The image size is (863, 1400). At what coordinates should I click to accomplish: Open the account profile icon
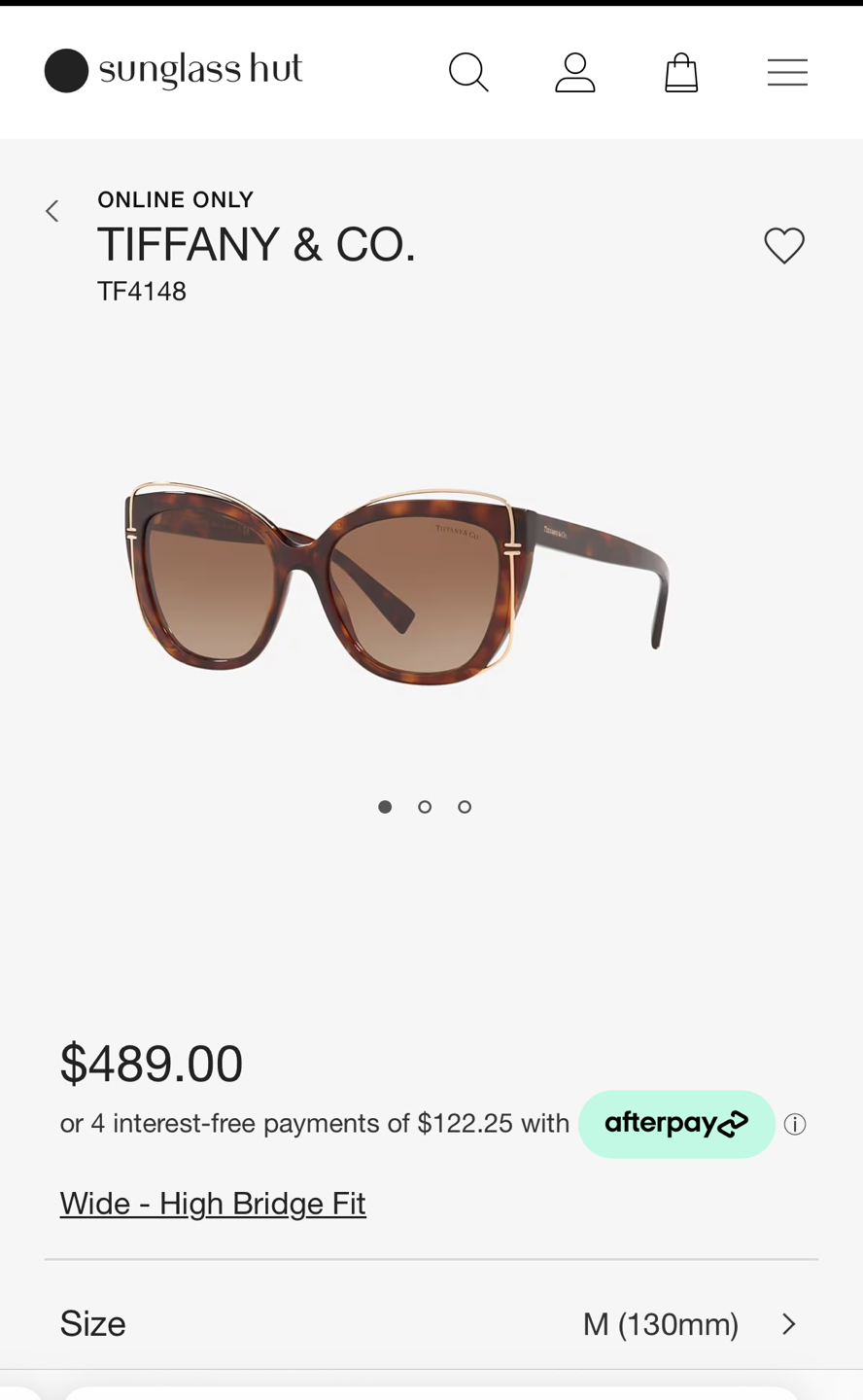pyautogui.click(x=574, y=72)
